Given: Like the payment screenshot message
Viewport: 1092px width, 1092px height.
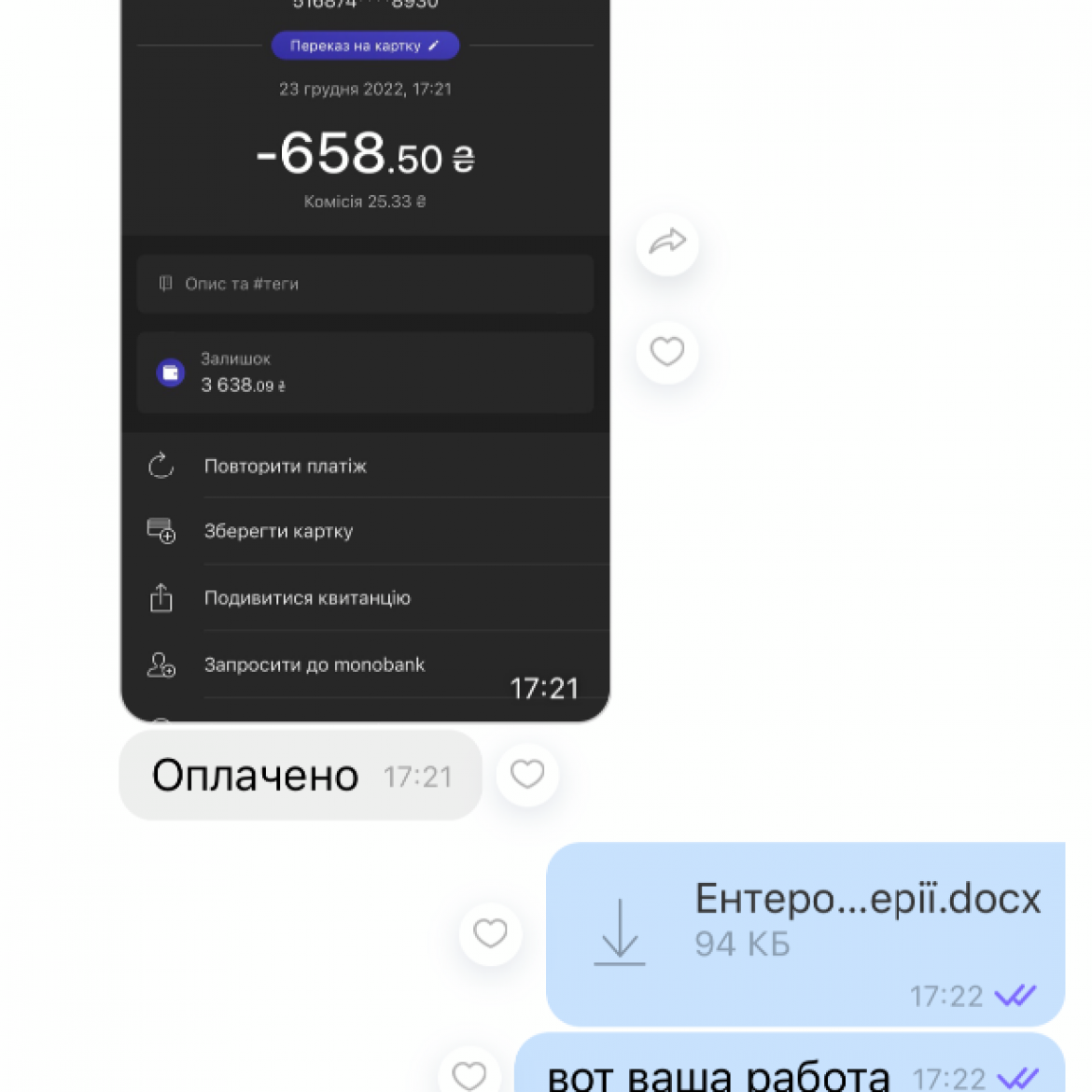Looking at the screenshot, I should (x=666, y=352).
